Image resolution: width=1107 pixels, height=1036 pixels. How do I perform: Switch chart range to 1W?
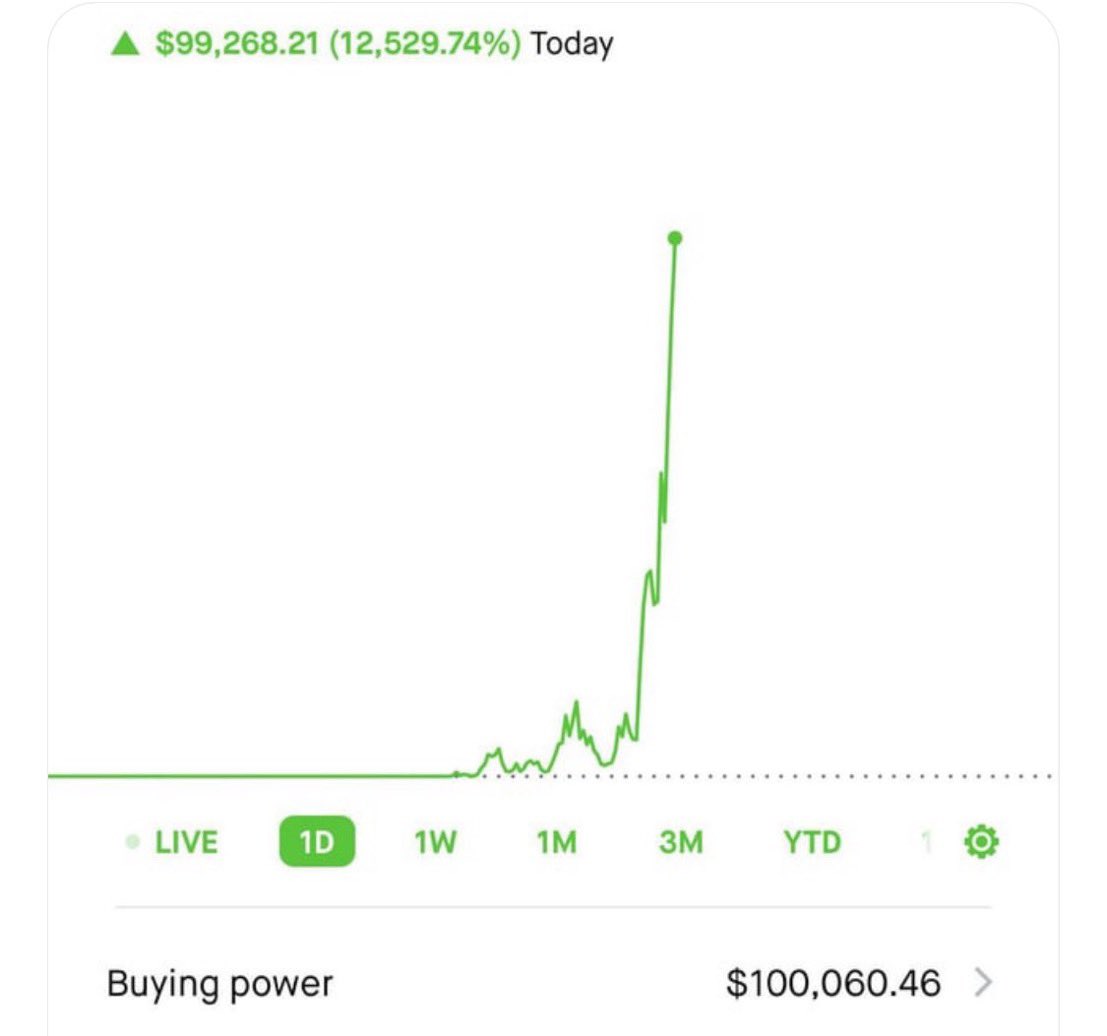point(435,842)
